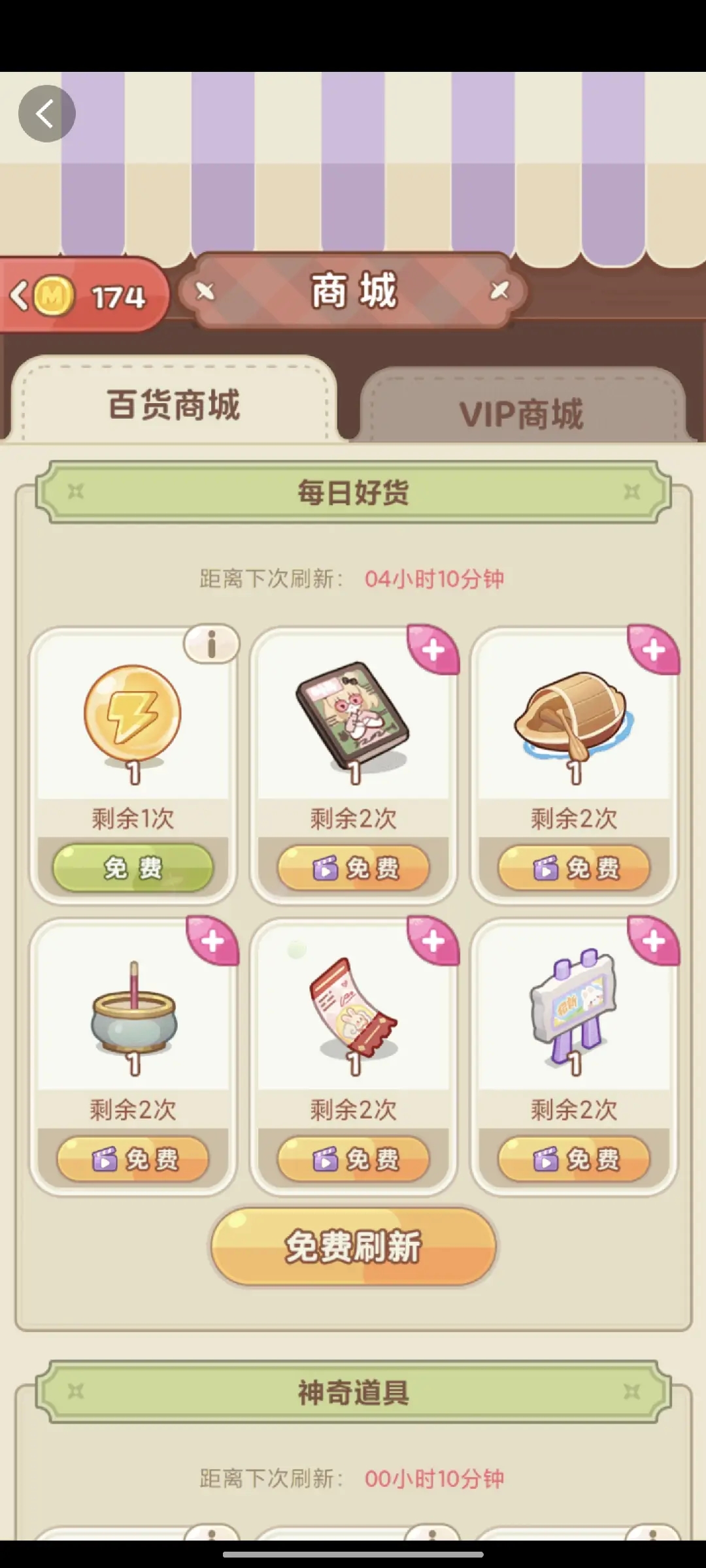Get the signboard item via ad 免费 button
The width and height of the screenshot is (706, 1568).
click(x=574, y=1159)
